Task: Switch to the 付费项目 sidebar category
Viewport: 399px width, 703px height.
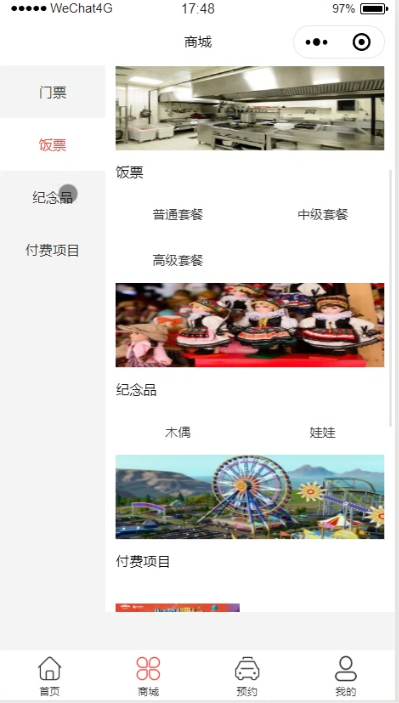Action: point(52,250)
